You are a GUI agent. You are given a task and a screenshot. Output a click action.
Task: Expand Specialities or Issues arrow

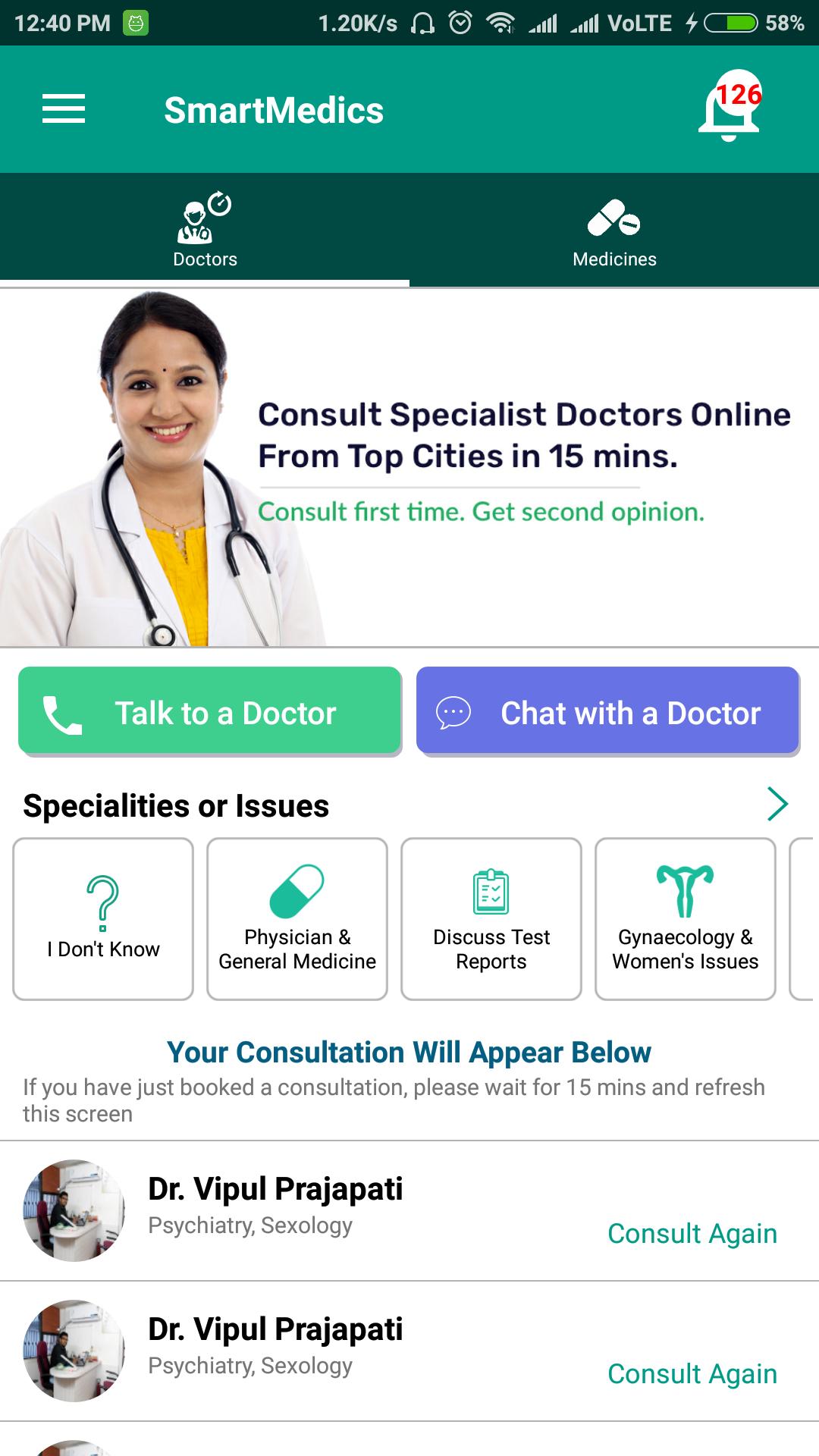pos(777,804)
